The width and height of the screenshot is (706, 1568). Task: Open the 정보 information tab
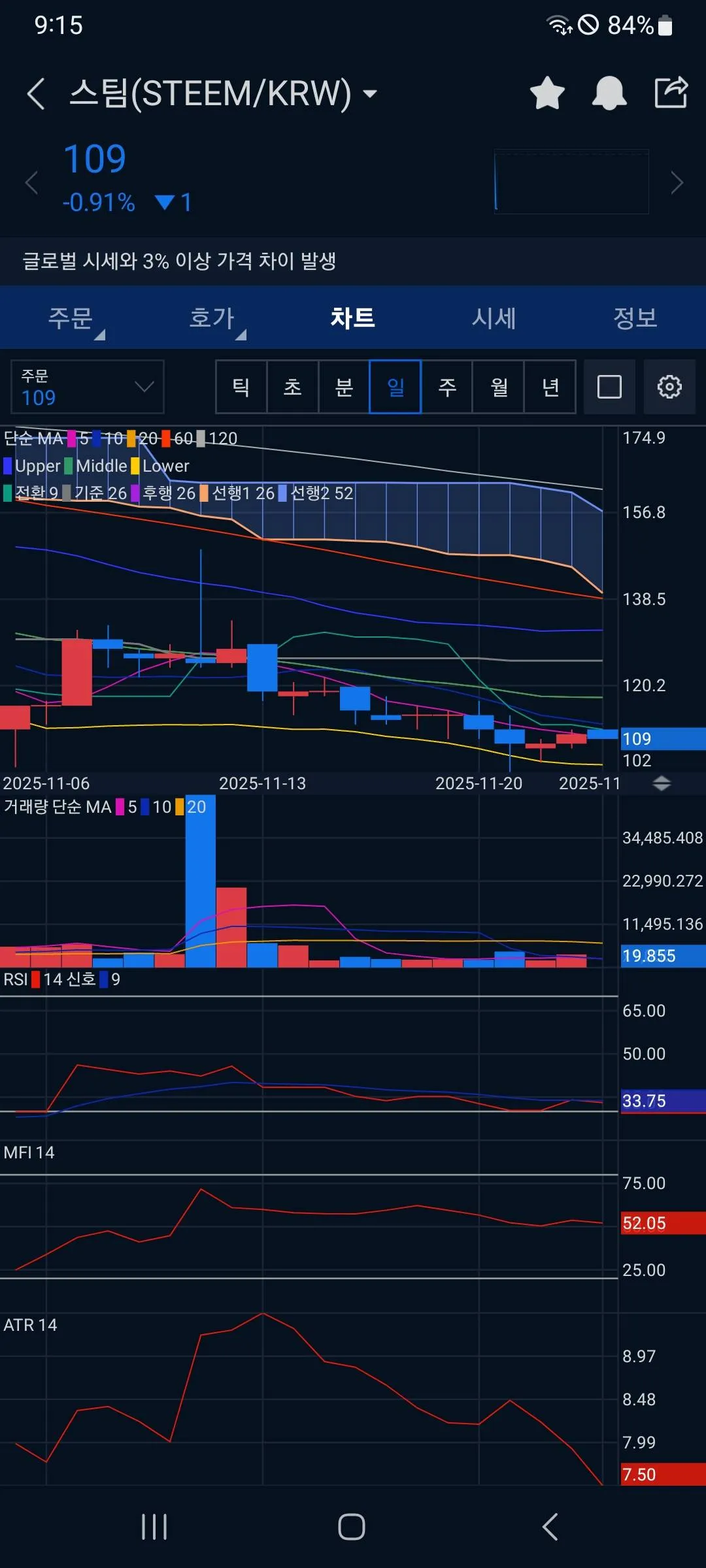click(634, 318)
